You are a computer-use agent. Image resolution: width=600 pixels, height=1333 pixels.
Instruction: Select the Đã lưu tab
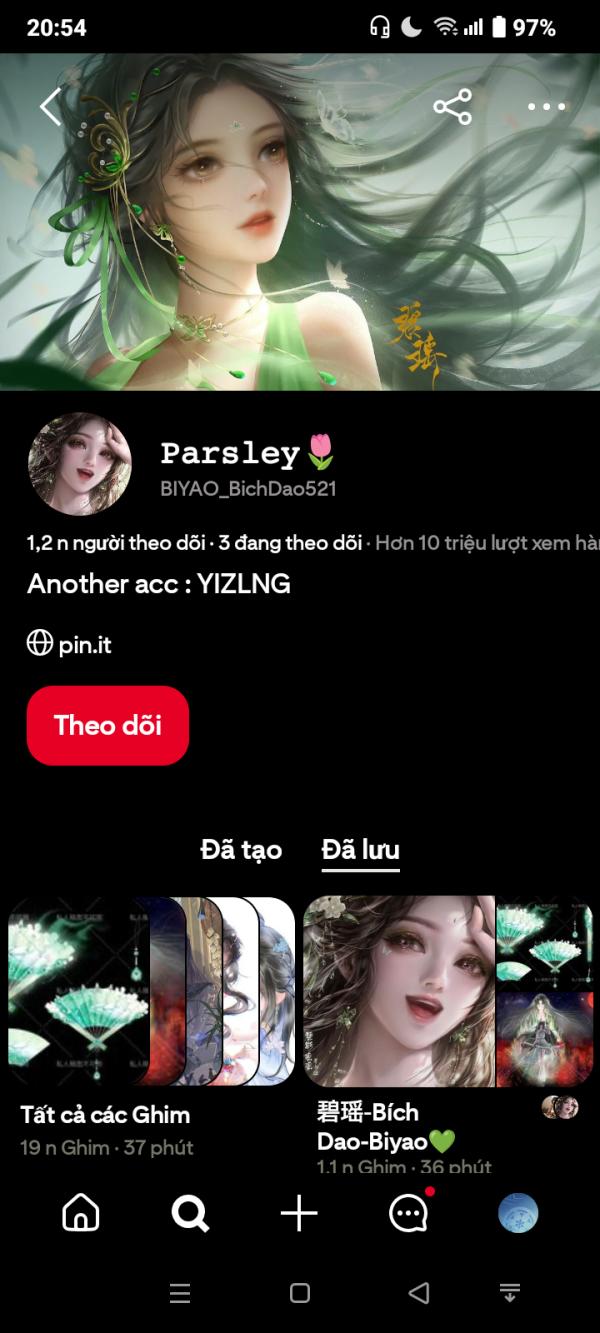tap(360, 850)
